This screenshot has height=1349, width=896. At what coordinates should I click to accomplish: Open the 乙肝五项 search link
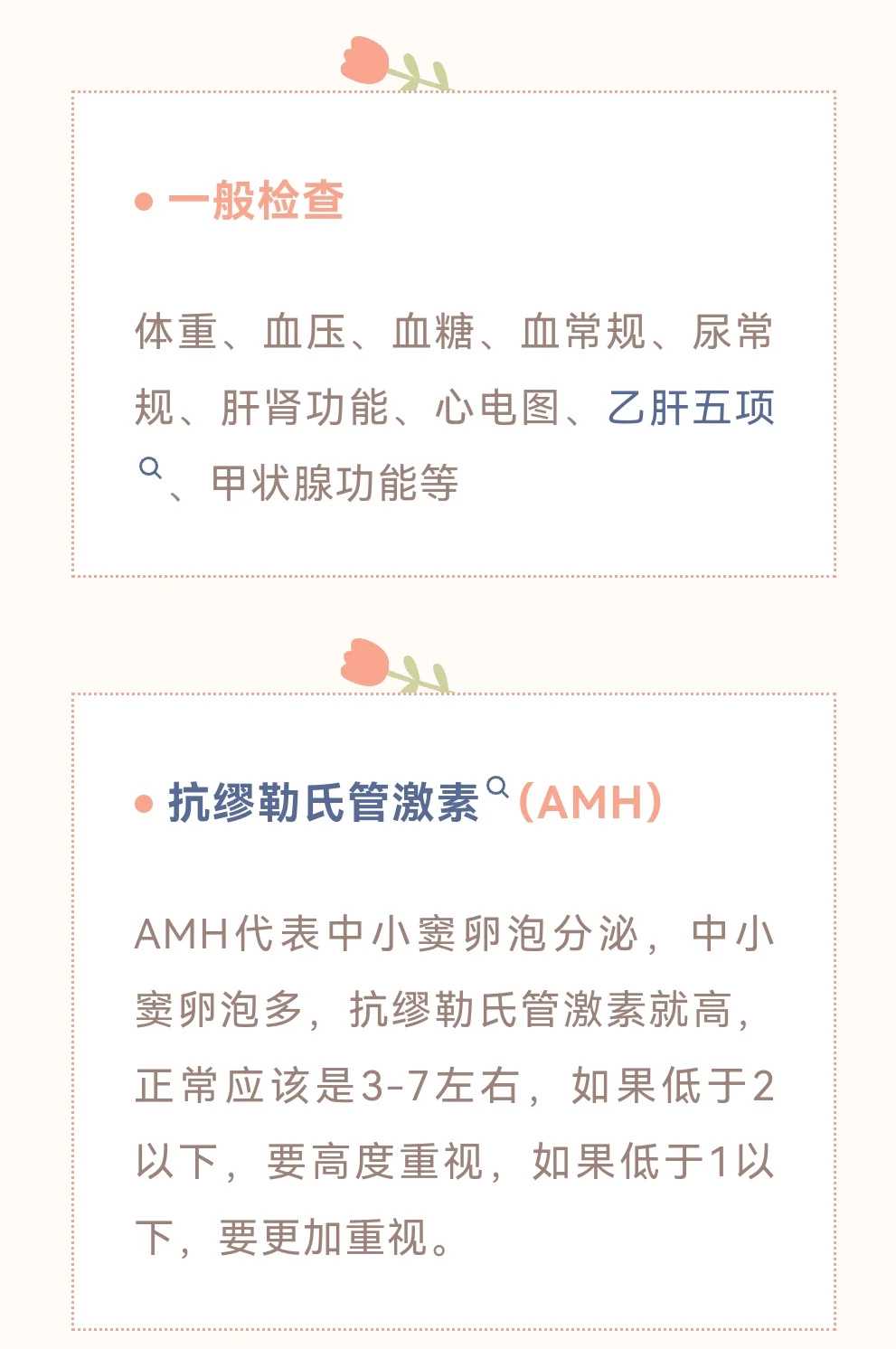tap(690, 408)
